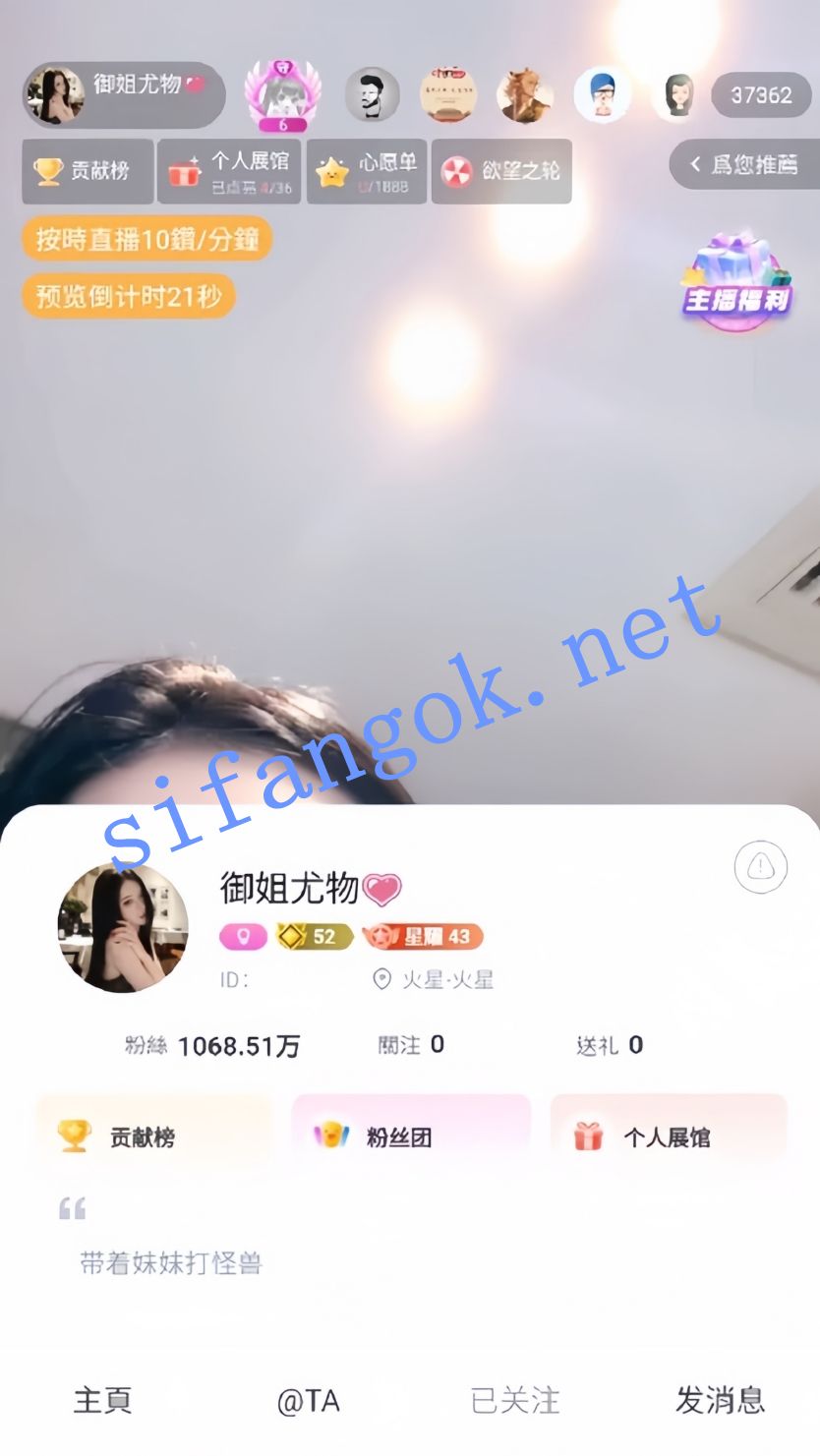
Task: Expand the 為您推薦 recommendations panel
Action: pyautogui.click(x=744, y=164)
